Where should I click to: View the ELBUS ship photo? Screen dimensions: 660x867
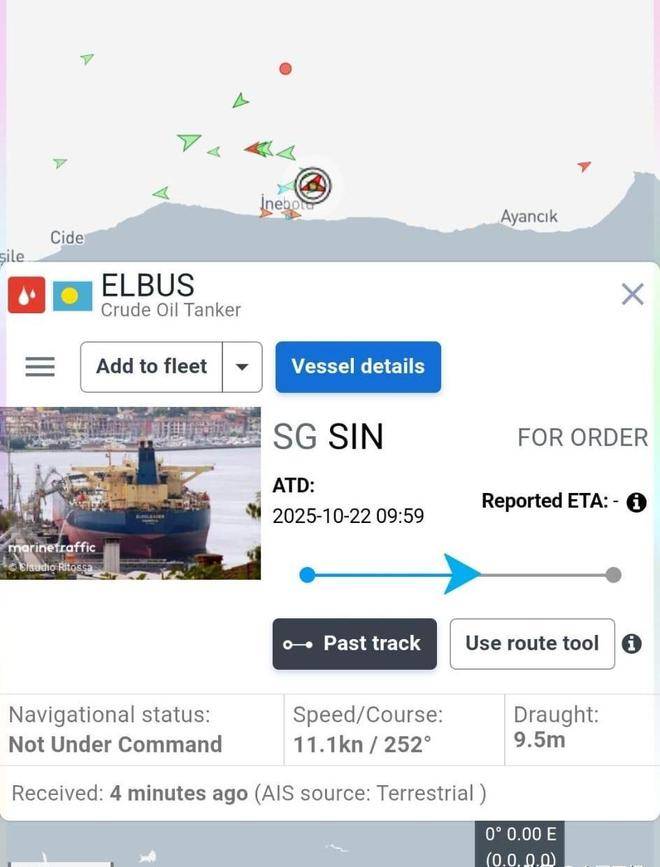[130, 493]
